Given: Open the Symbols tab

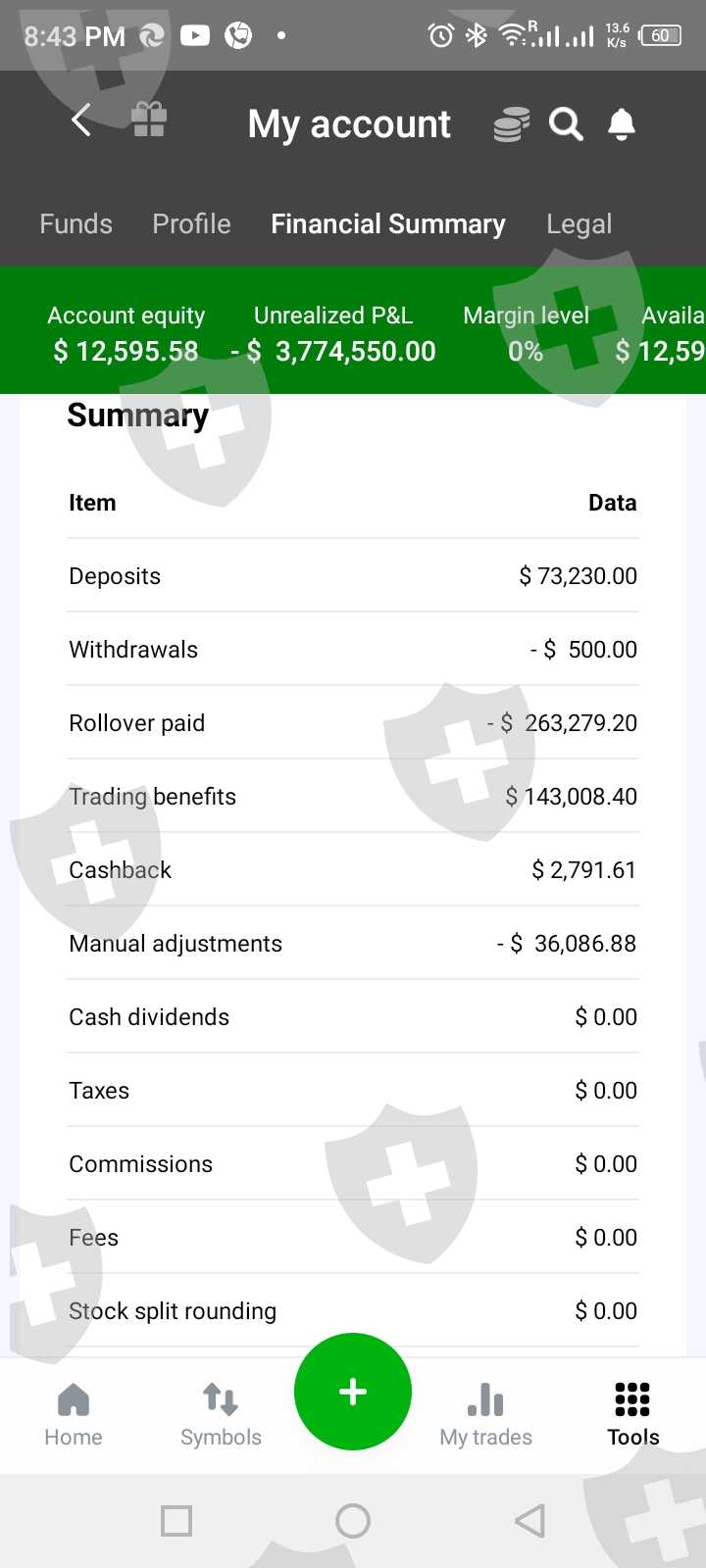Looking at the screenshot, I should click(x=221, y=1414).
